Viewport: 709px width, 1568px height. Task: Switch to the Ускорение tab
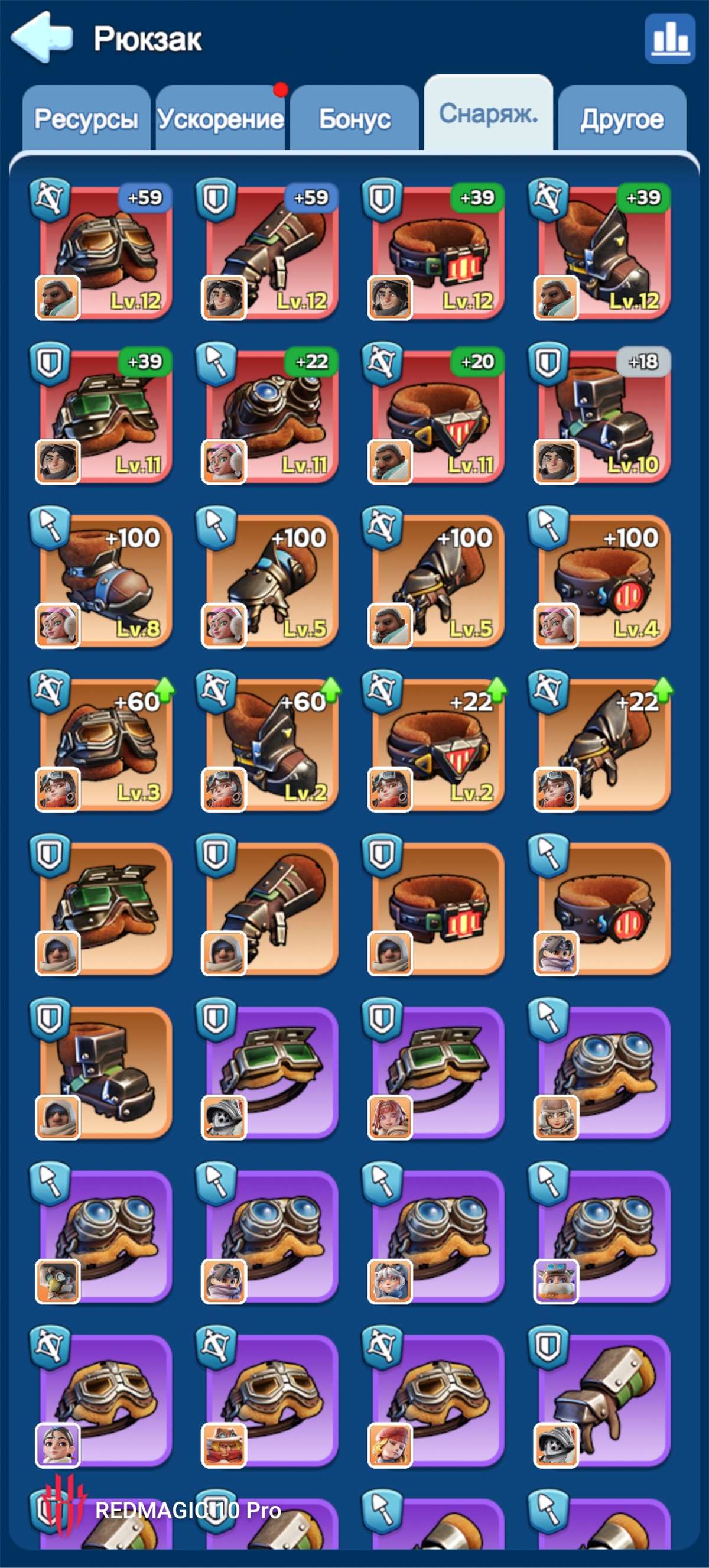click(x=220, y=119)
